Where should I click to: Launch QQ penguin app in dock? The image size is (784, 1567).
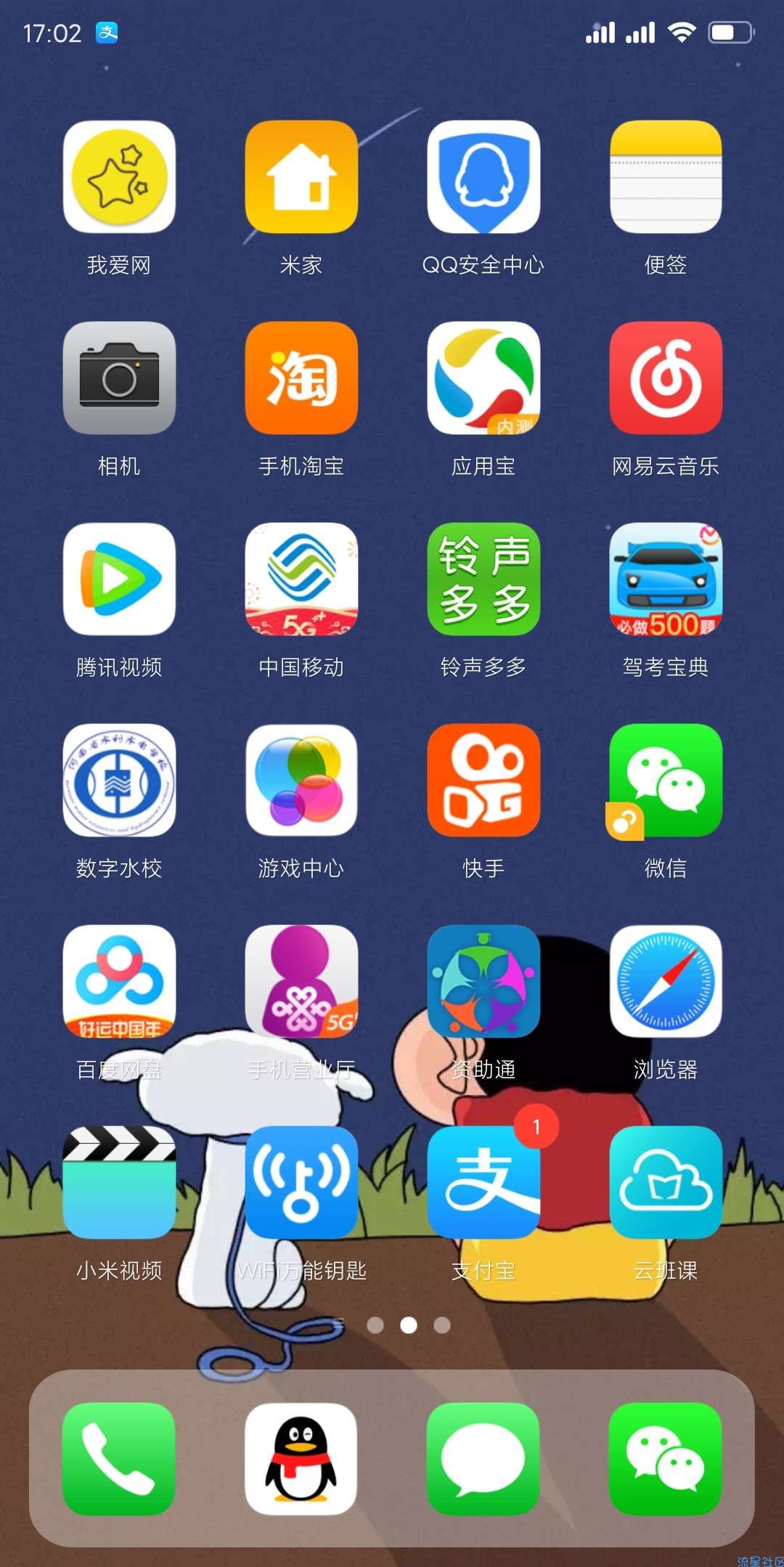click(301, 1459)
